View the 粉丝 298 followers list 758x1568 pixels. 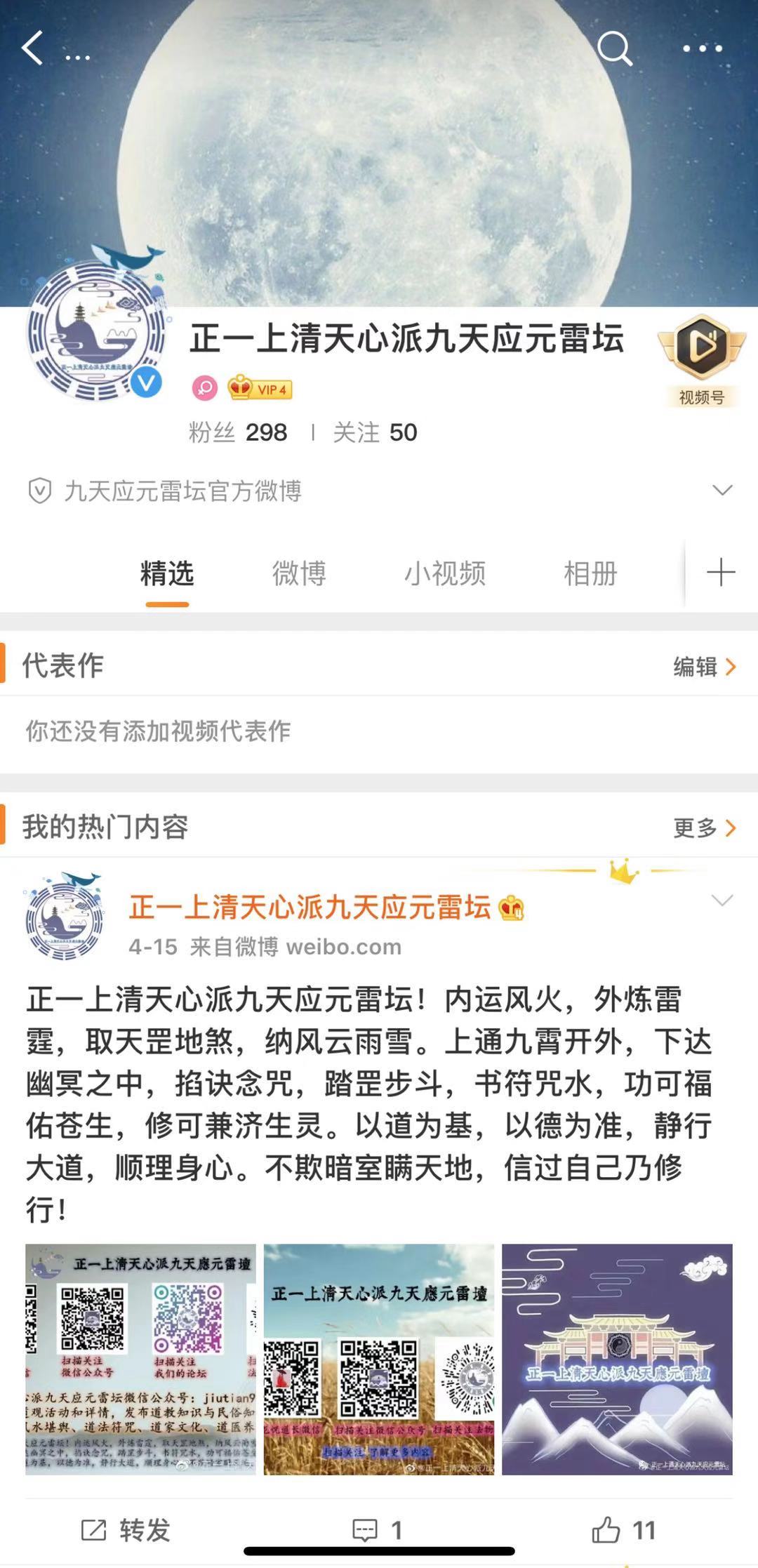[x=238, y=432]
